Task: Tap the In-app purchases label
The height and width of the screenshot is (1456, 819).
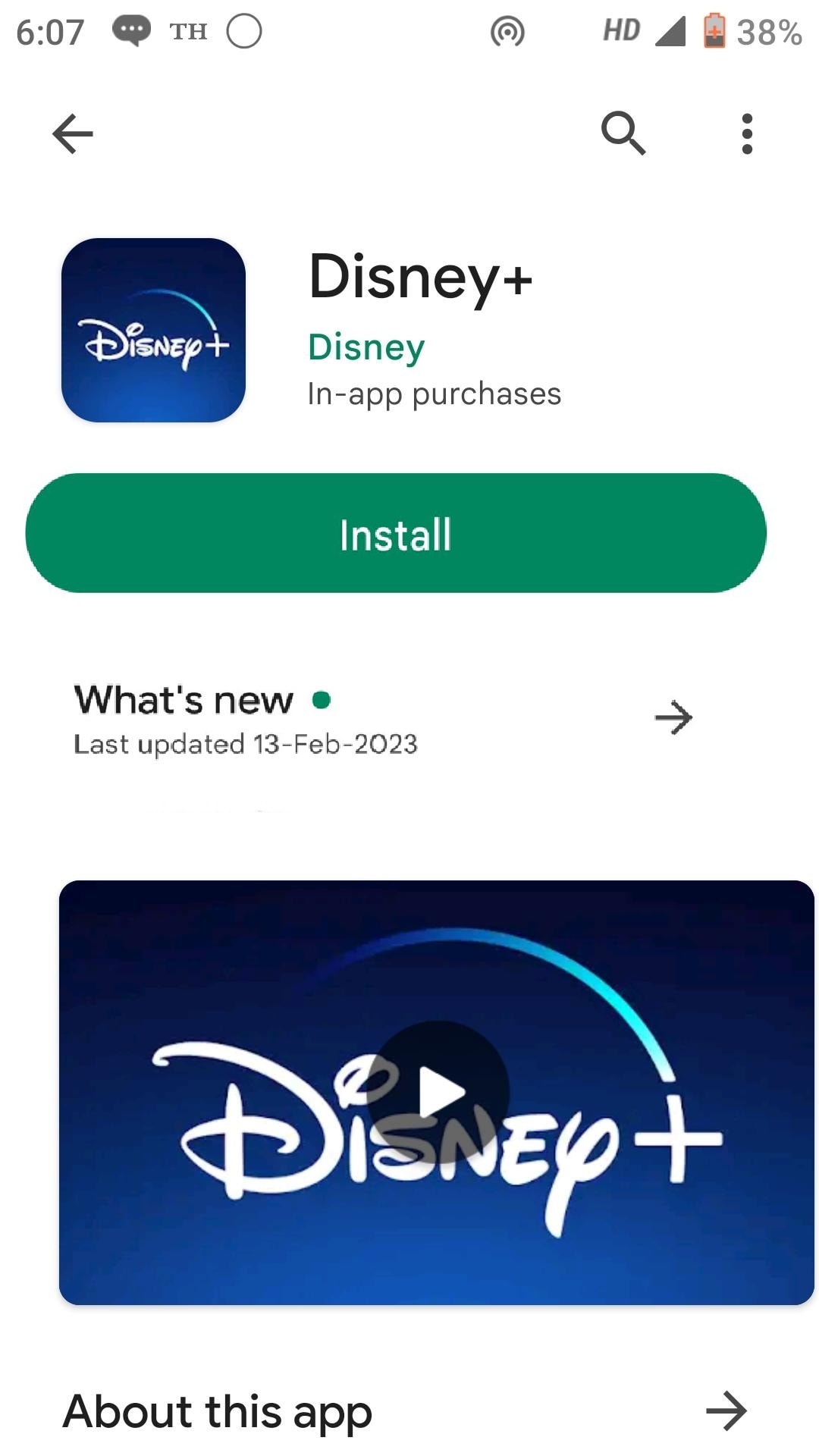Action: 433,393
